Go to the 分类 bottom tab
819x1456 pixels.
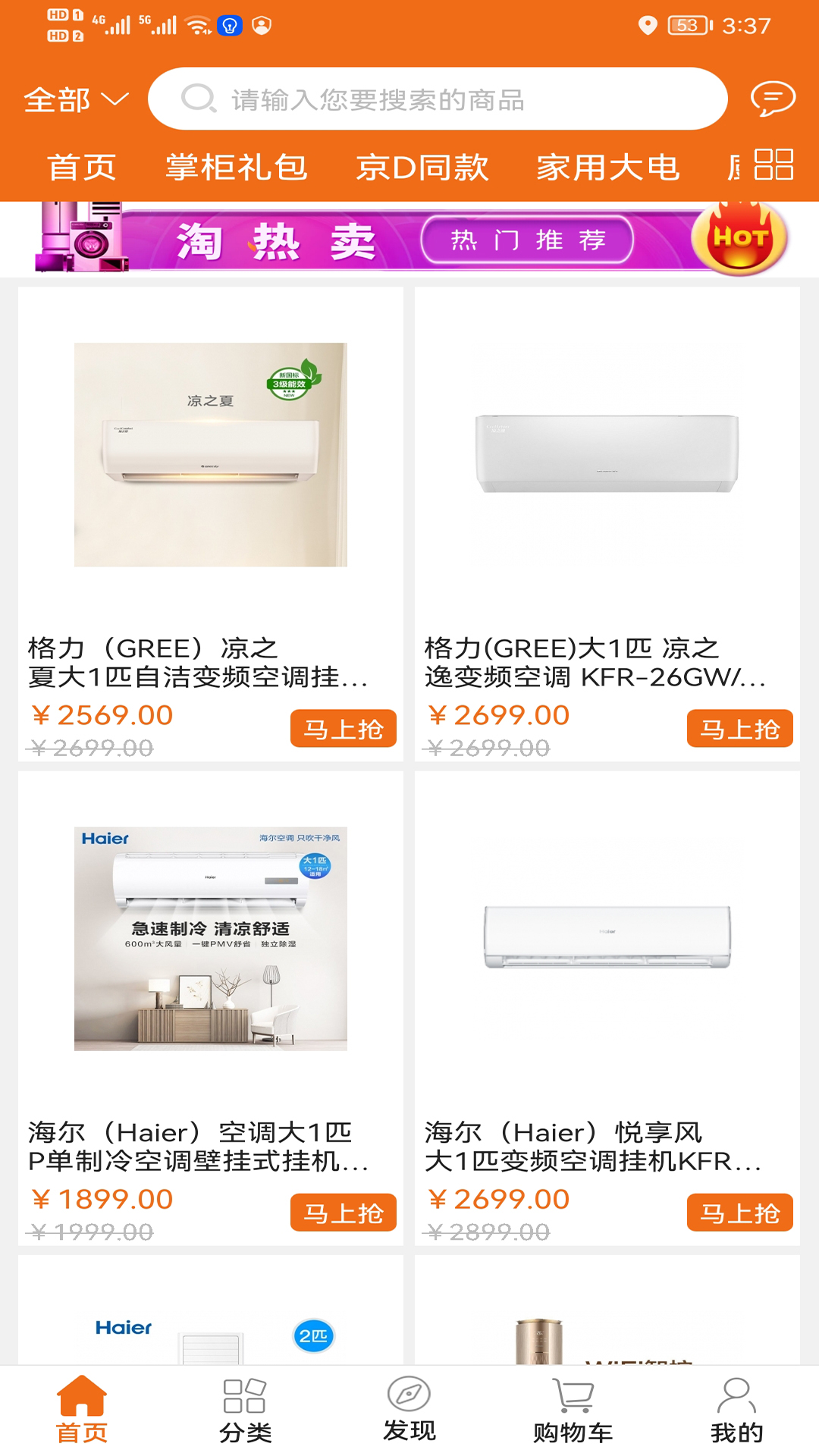[245, 1410]
